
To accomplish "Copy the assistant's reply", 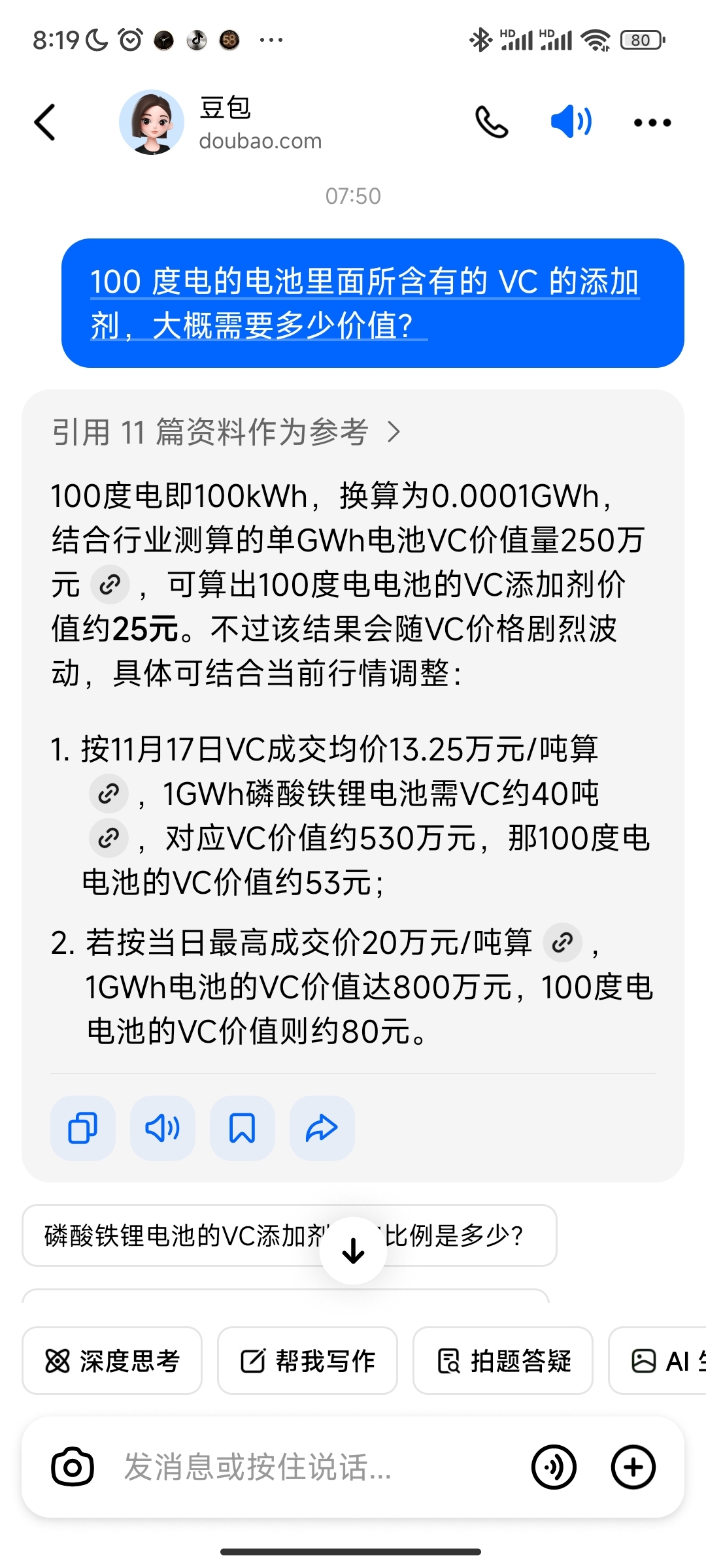I will pos(82,1128).
